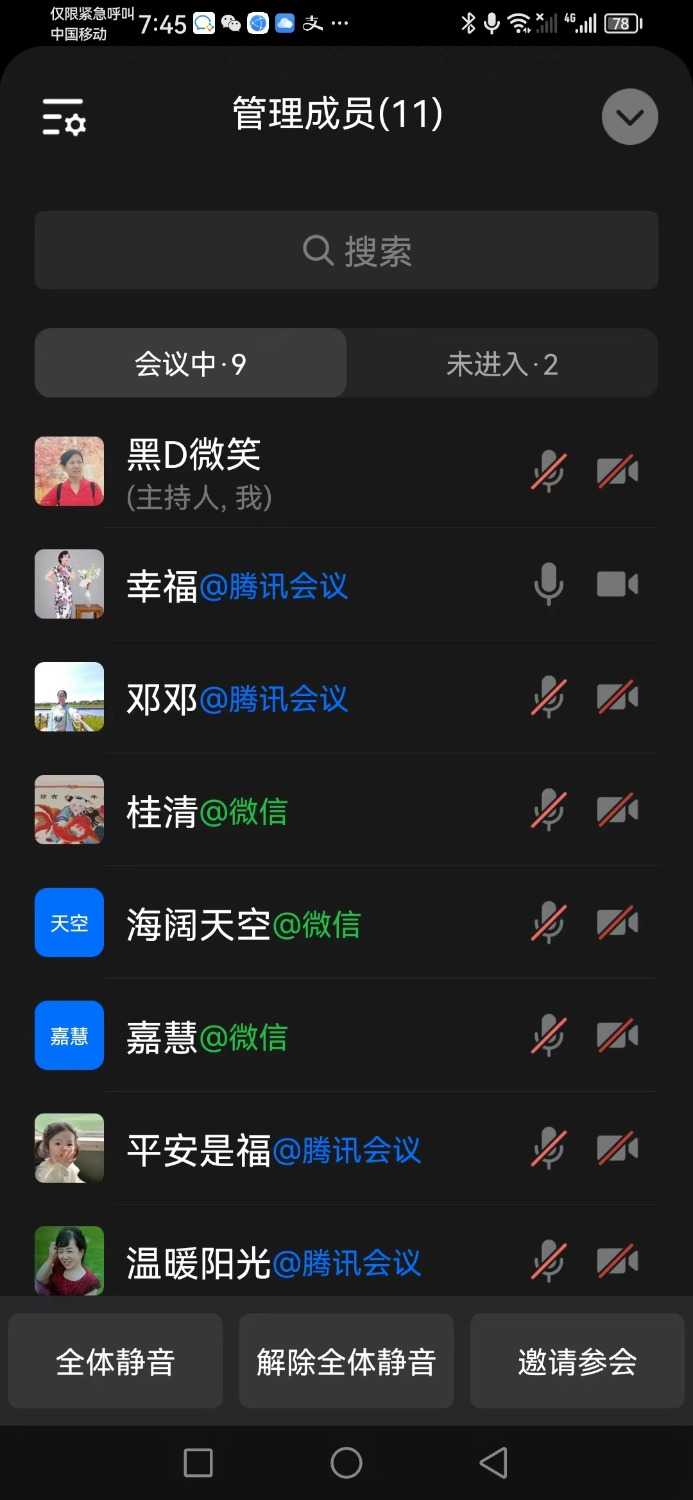
Task: Invite participants with 邀请参会
Action: (x=577, y=1361)
